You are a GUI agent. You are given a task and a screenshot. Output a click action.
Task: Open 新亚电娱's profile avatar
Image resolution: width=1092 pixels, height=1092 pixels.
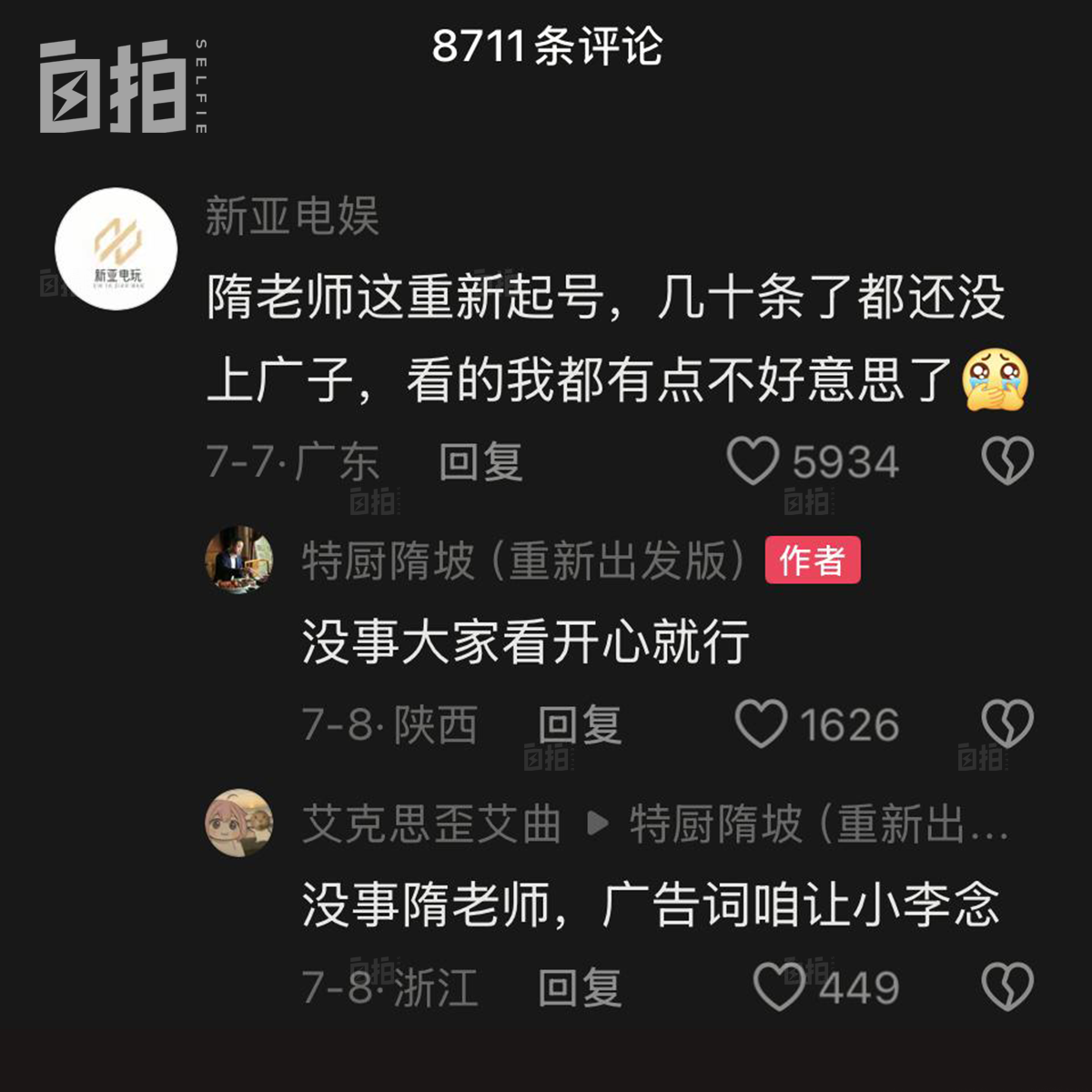click(x=116, y=248)
